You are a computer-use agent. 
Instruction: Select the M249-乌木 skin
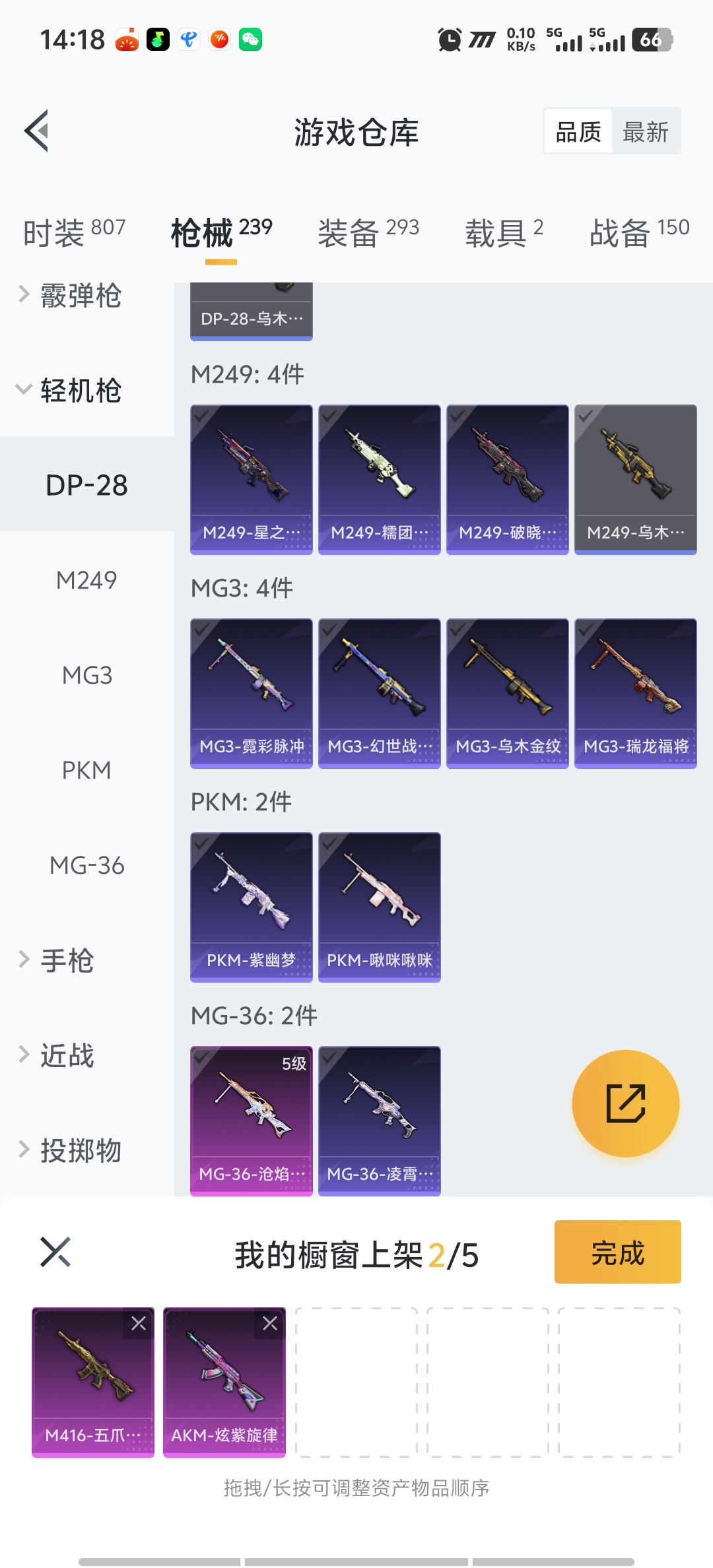click(x=635, y=479)
